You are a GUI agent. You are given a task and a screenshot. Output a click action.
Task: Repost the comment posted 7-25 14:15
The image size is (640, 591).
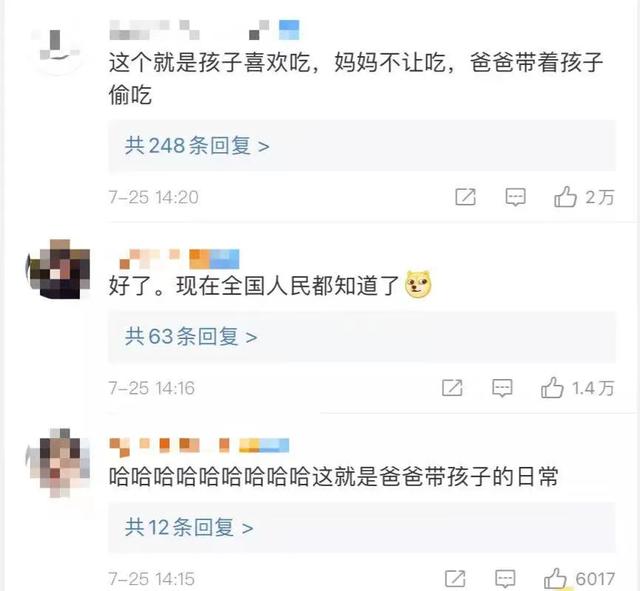[454, 578]
